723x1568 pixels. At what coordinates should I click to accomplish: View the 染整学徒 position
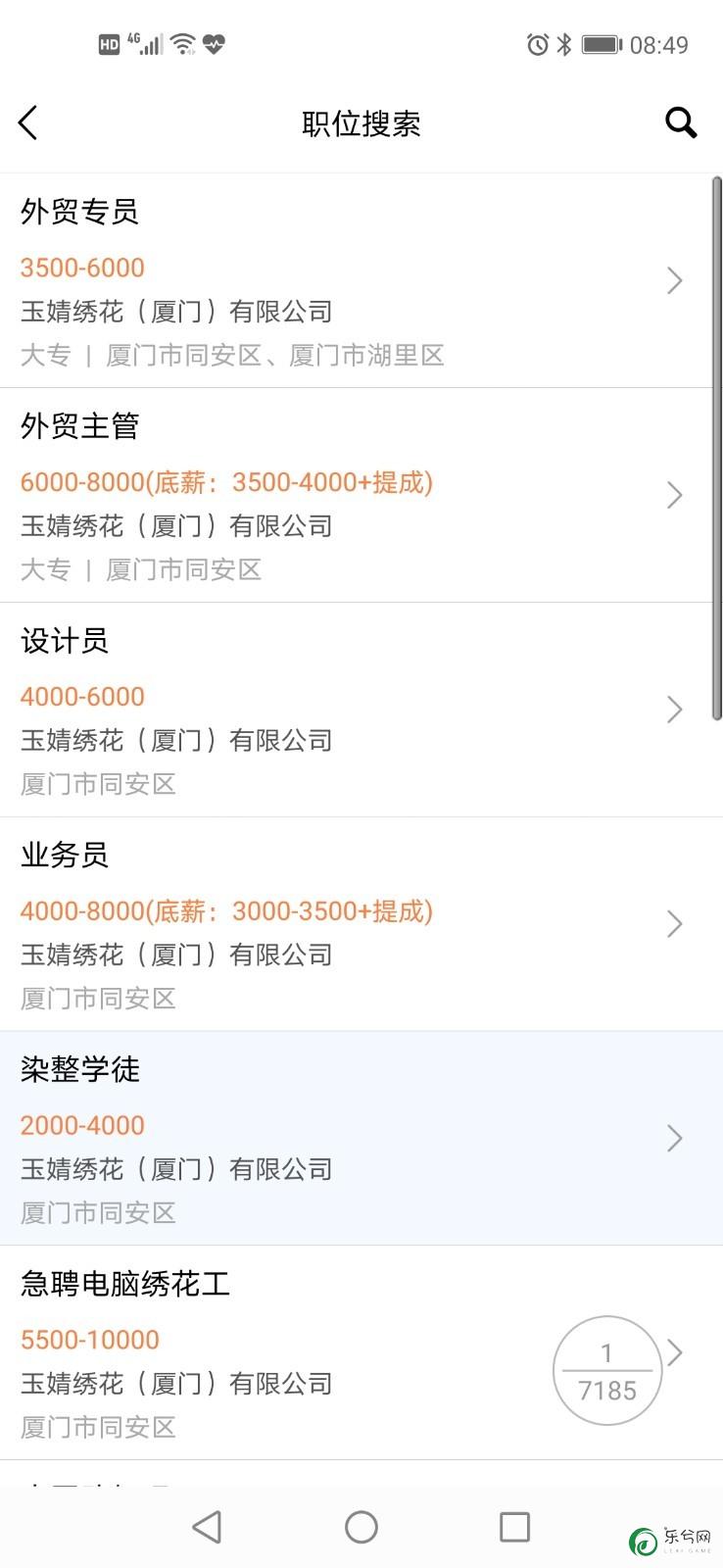[x=361, y=1139]
